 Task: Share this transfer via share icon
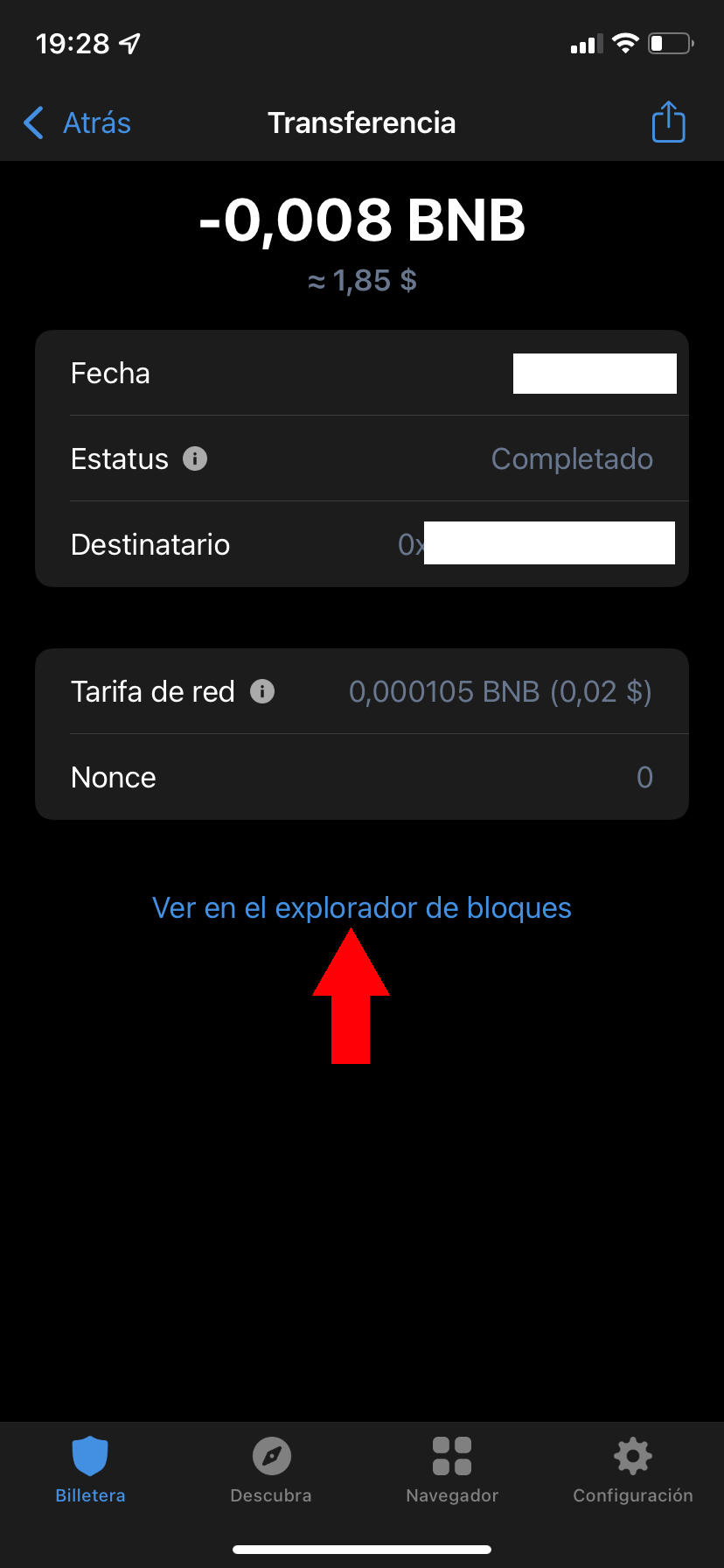668,122
